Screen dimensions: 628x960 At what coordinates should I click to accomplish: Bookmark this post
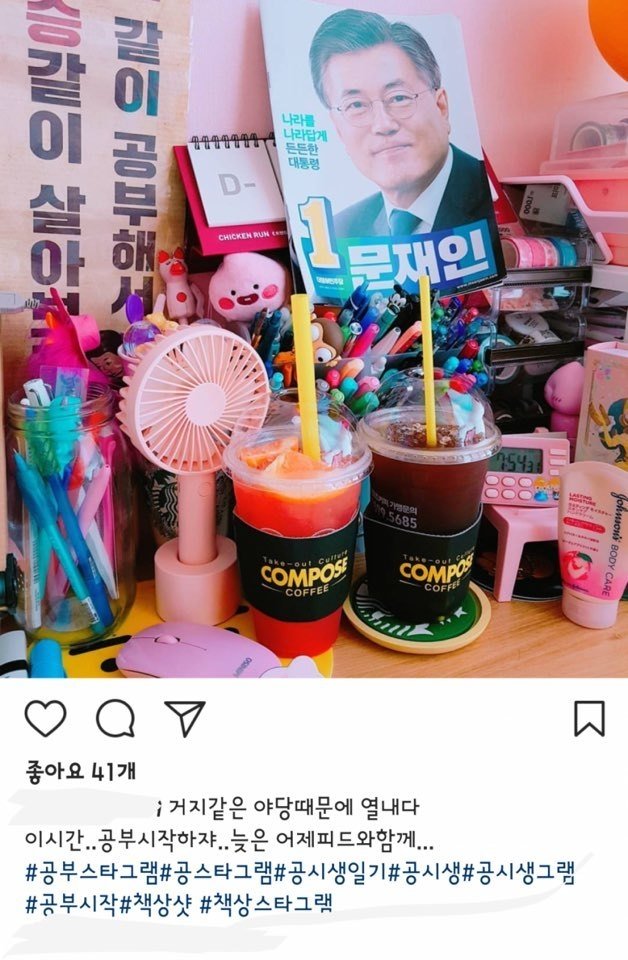[588, 718]
